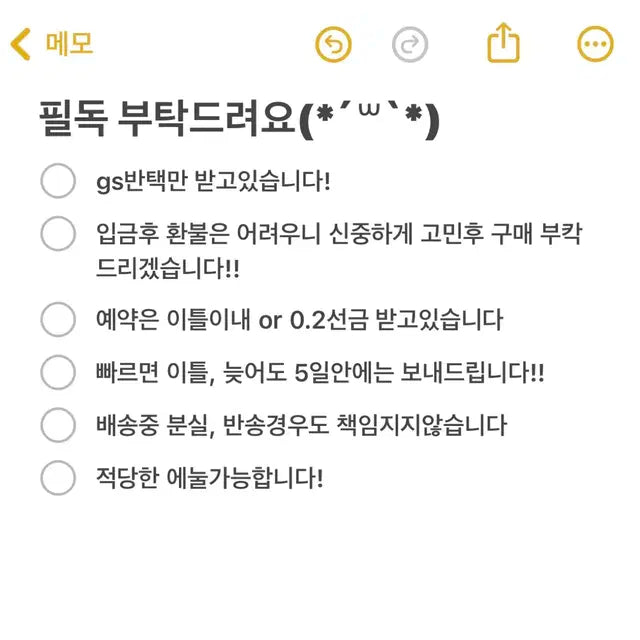The height and width of the screenshot is (640, 640).
Task: Undo the last edit
Action: pyautogui.click(x=334, y=44)
